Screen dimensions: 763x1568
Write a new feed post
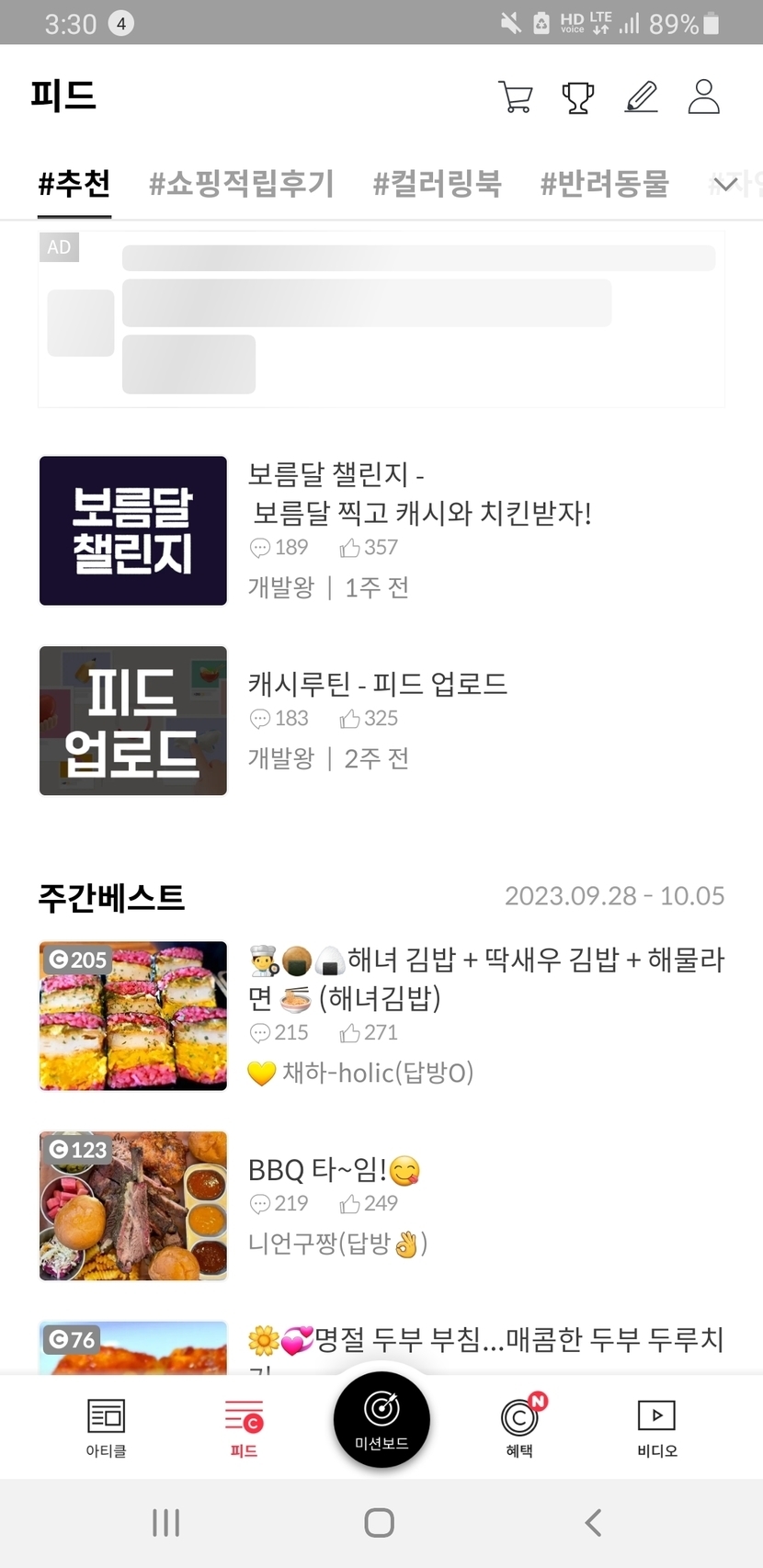(x=641, y=97)
